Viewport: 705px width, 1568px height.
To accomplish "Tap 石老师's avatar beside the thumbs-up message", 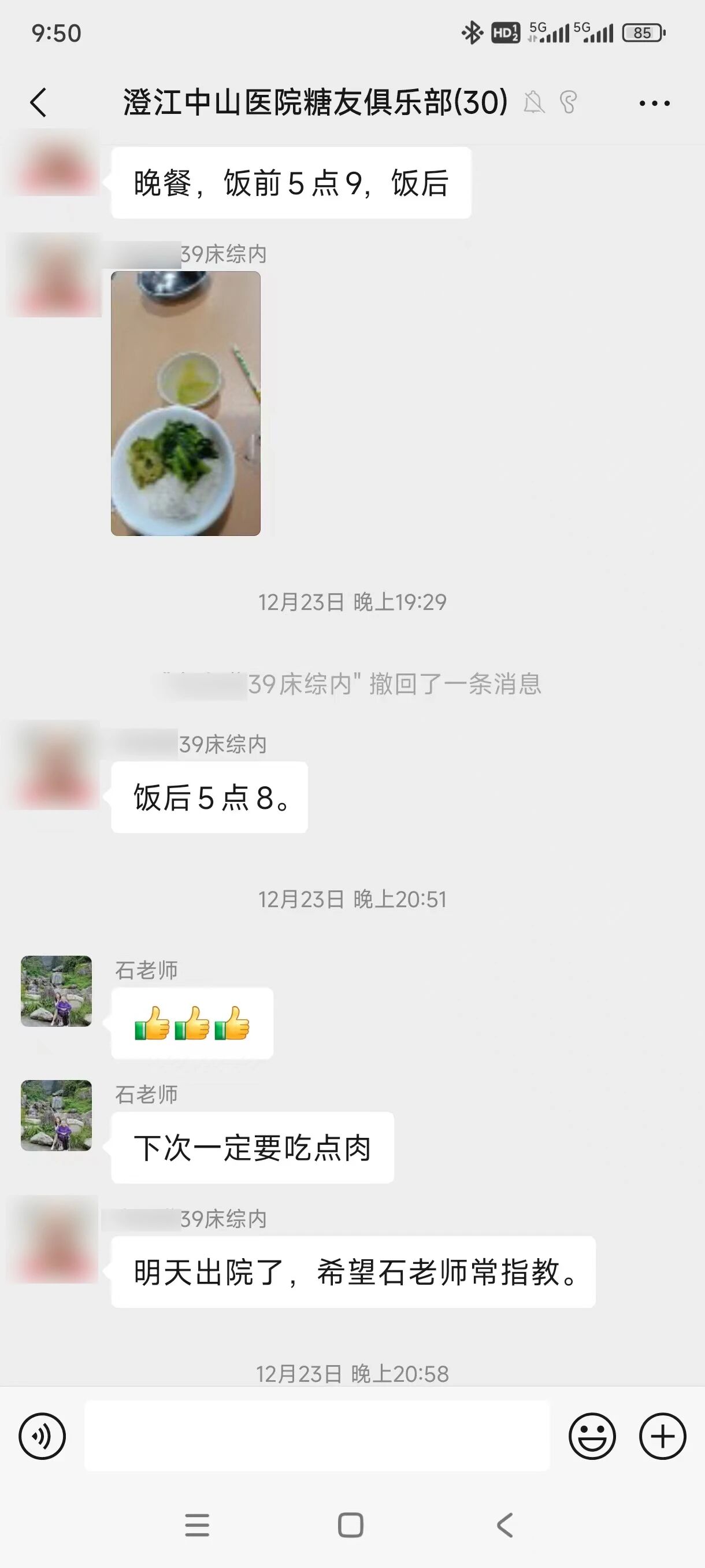I will 57,991.
